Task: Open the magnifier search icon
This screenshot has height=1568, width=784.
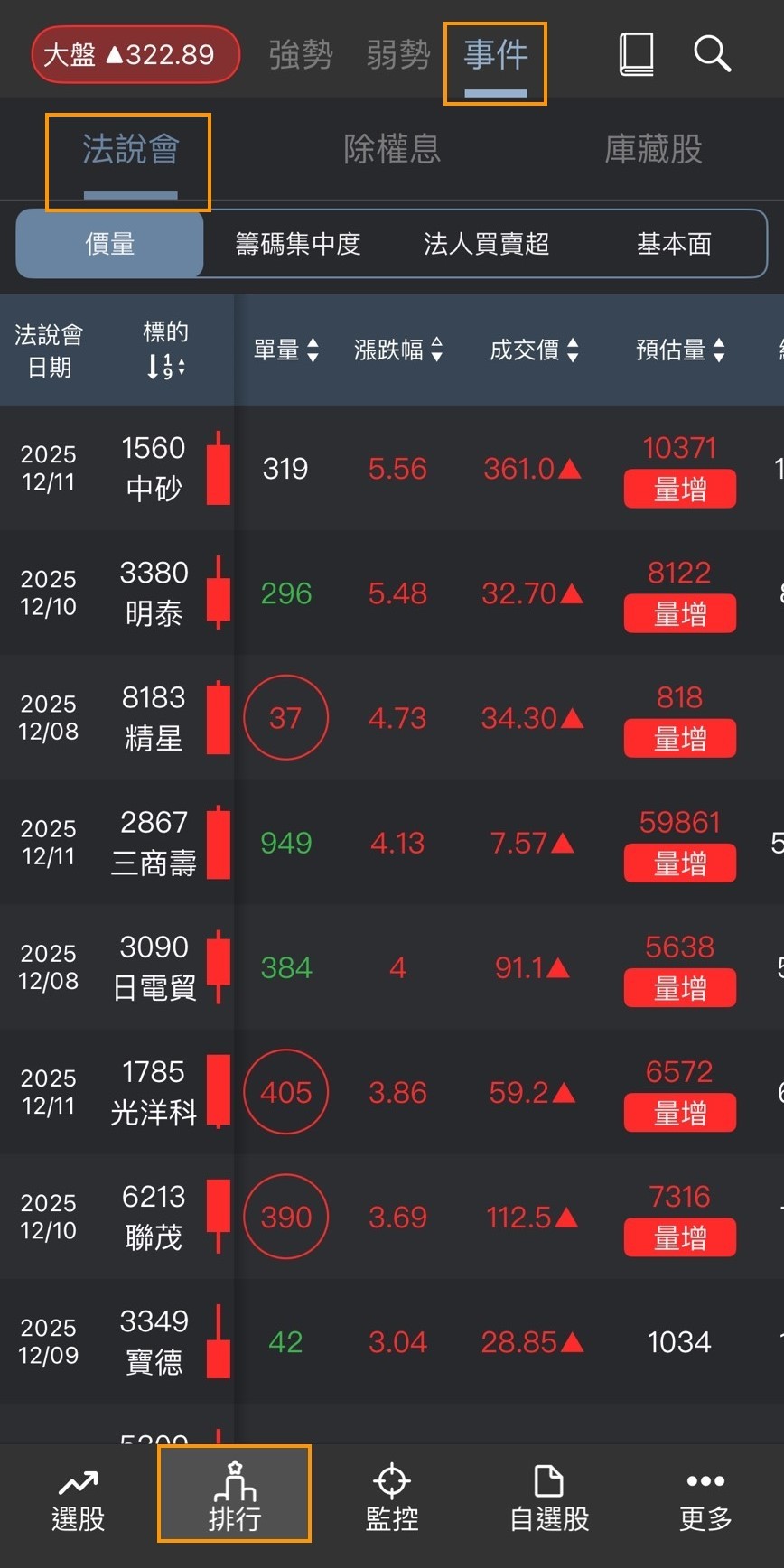Action: point(713,54)
